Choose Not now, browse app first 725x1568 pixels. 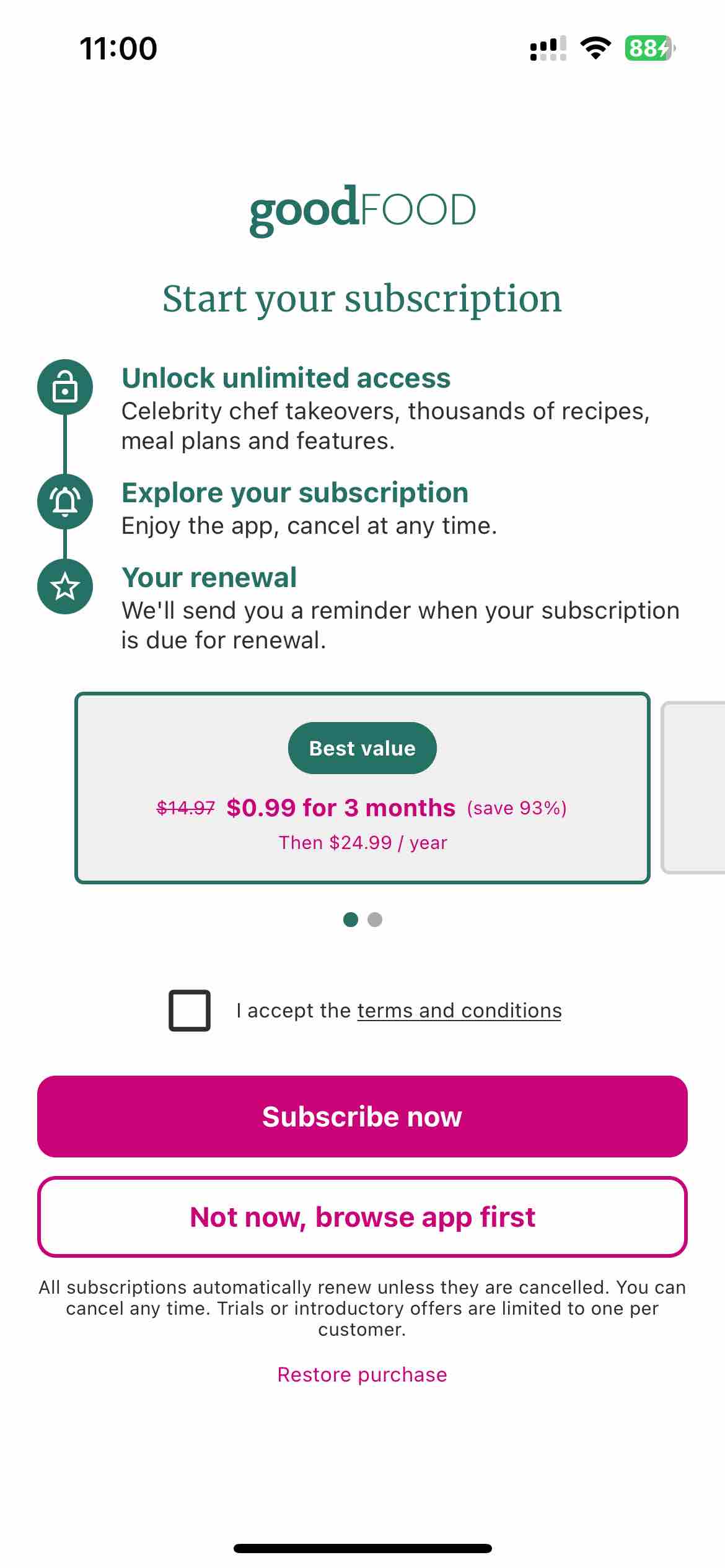click(x=362, y=1217)
